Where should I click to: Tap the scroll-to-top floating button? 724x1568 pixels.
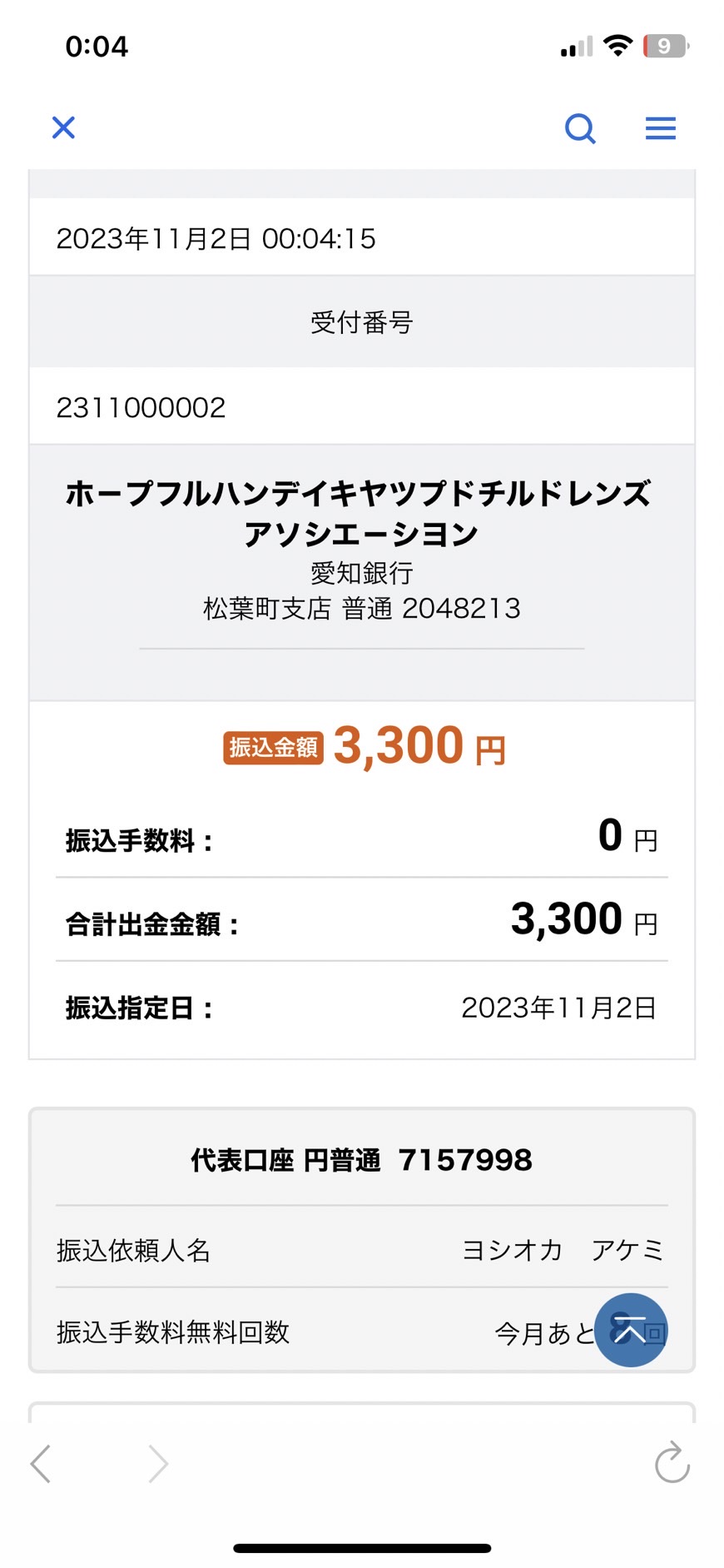point(631,1330)
